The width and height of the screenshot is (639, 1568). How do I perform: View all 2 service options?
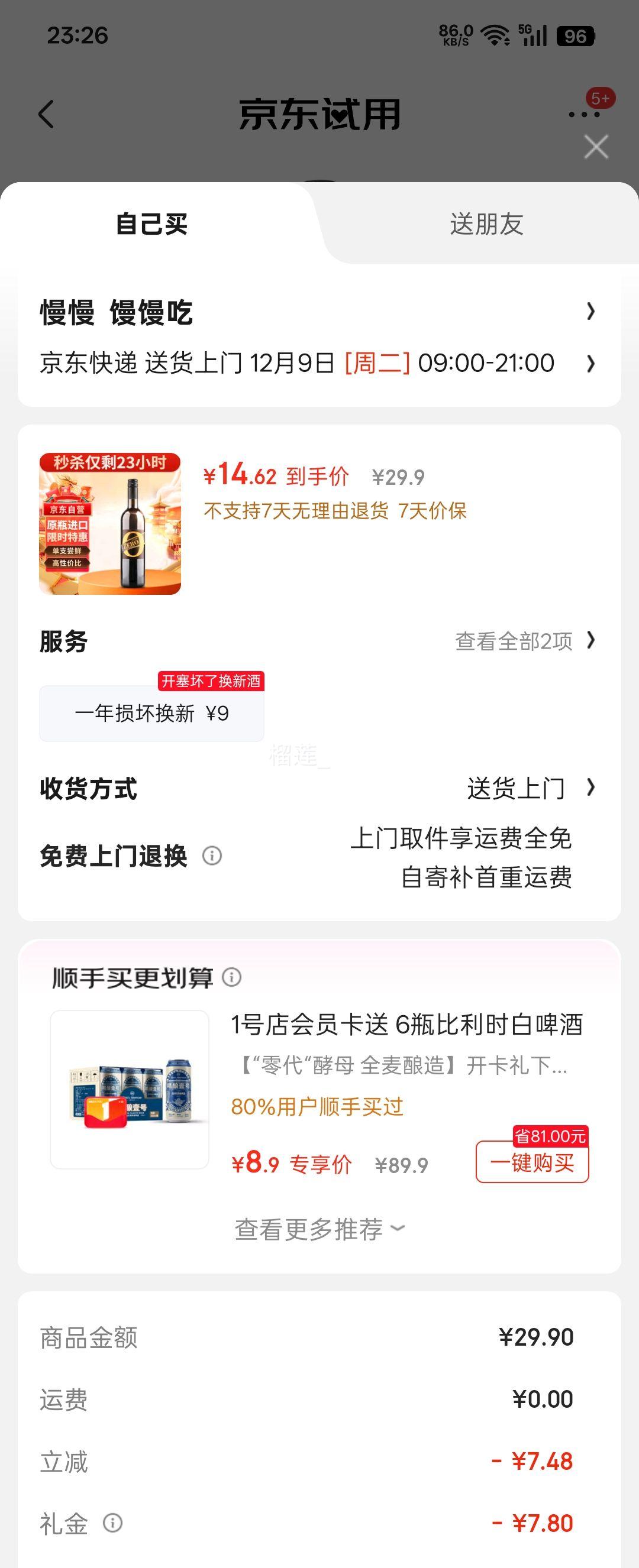point(524,641)
